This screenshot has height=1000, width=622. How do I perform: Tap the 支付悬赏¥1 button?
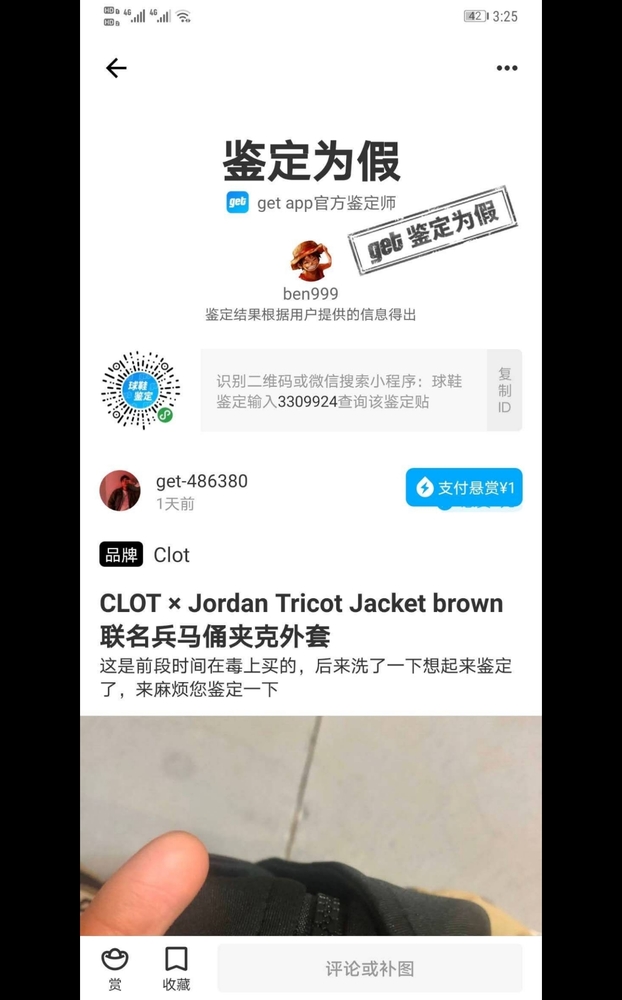click(464, 488)
